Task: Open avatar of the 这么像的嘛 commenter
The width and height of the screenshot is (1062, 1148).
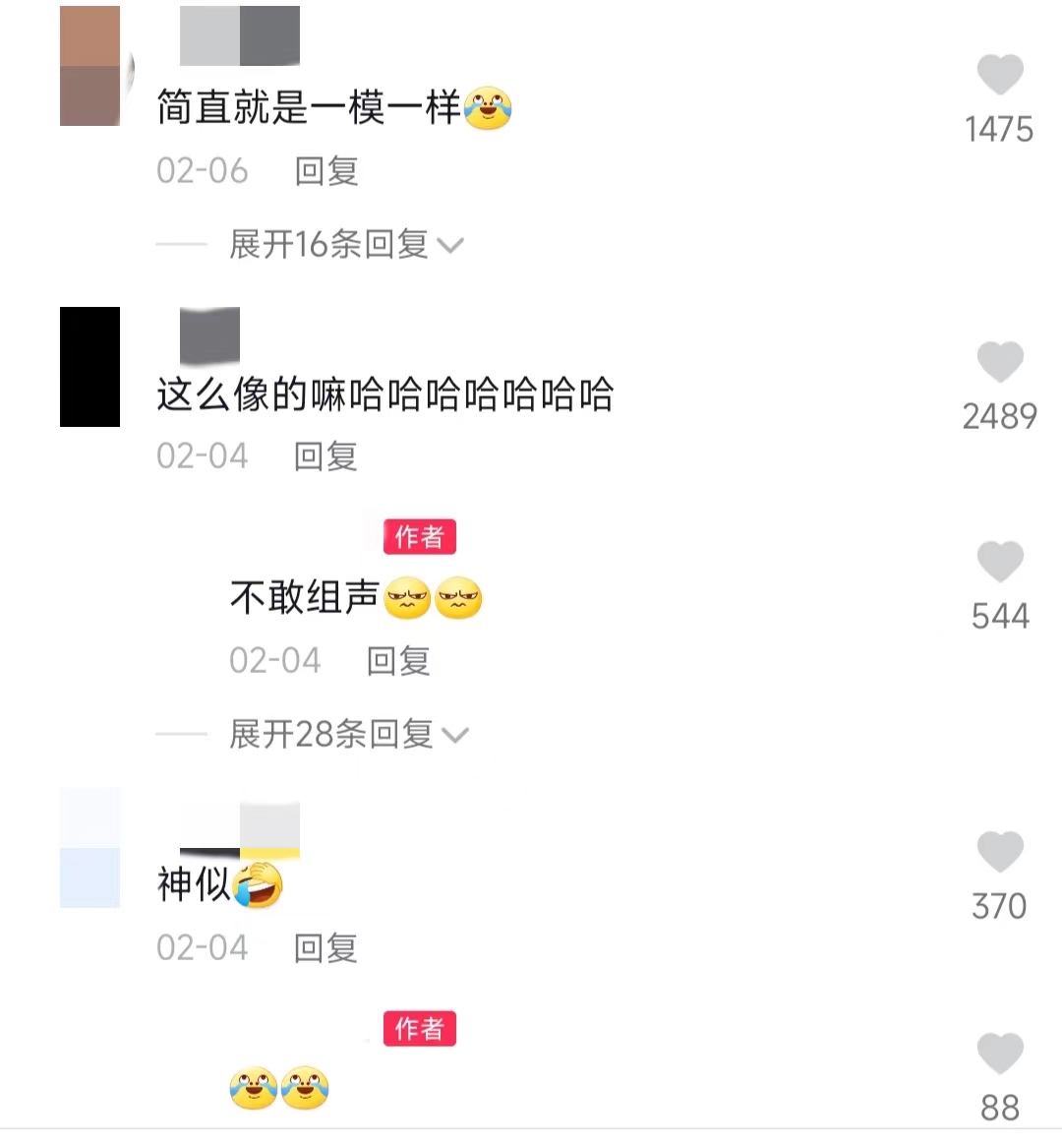Action: (90, 367)
